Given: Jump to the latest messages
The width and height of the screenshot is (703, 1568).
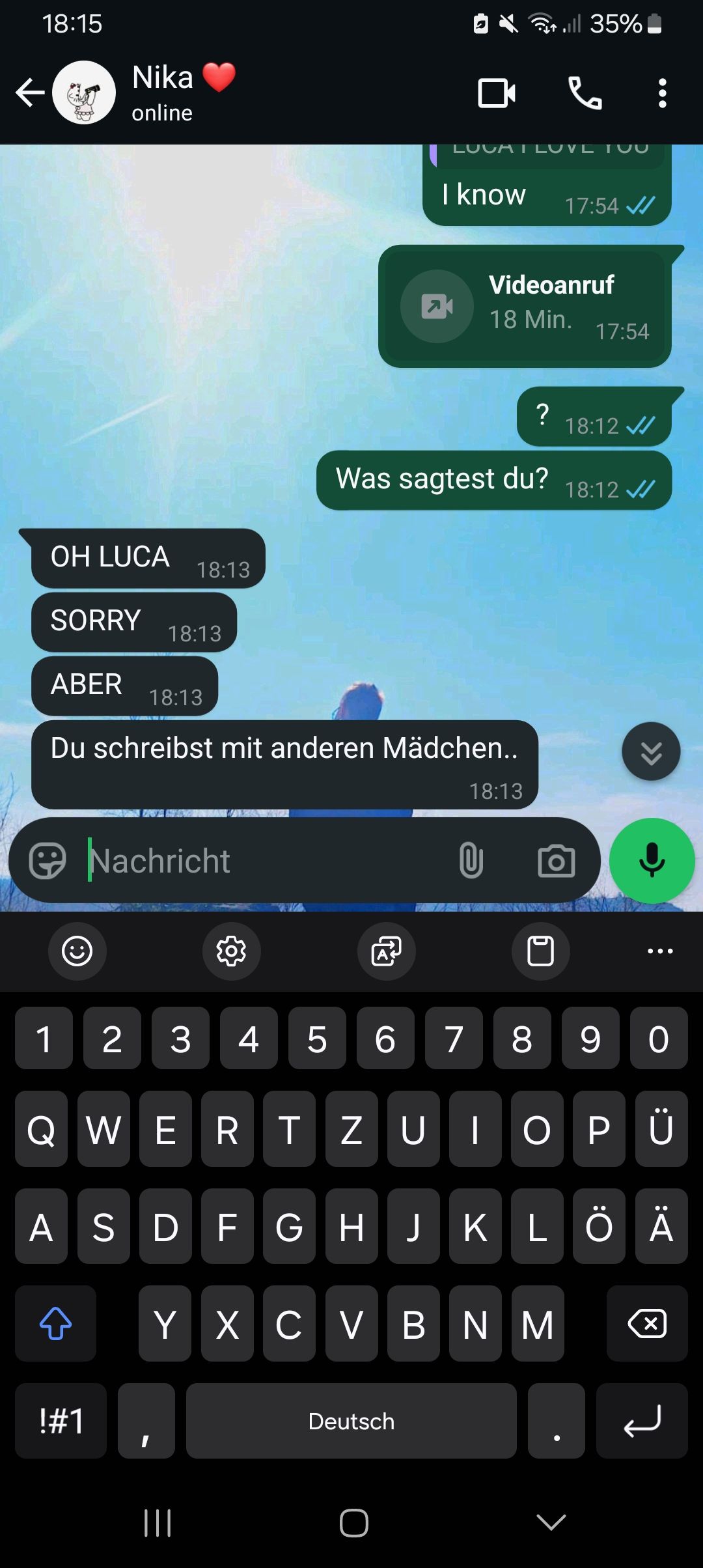Looking at the screenshot, I should pyautogui.click(x=651, y=751).
